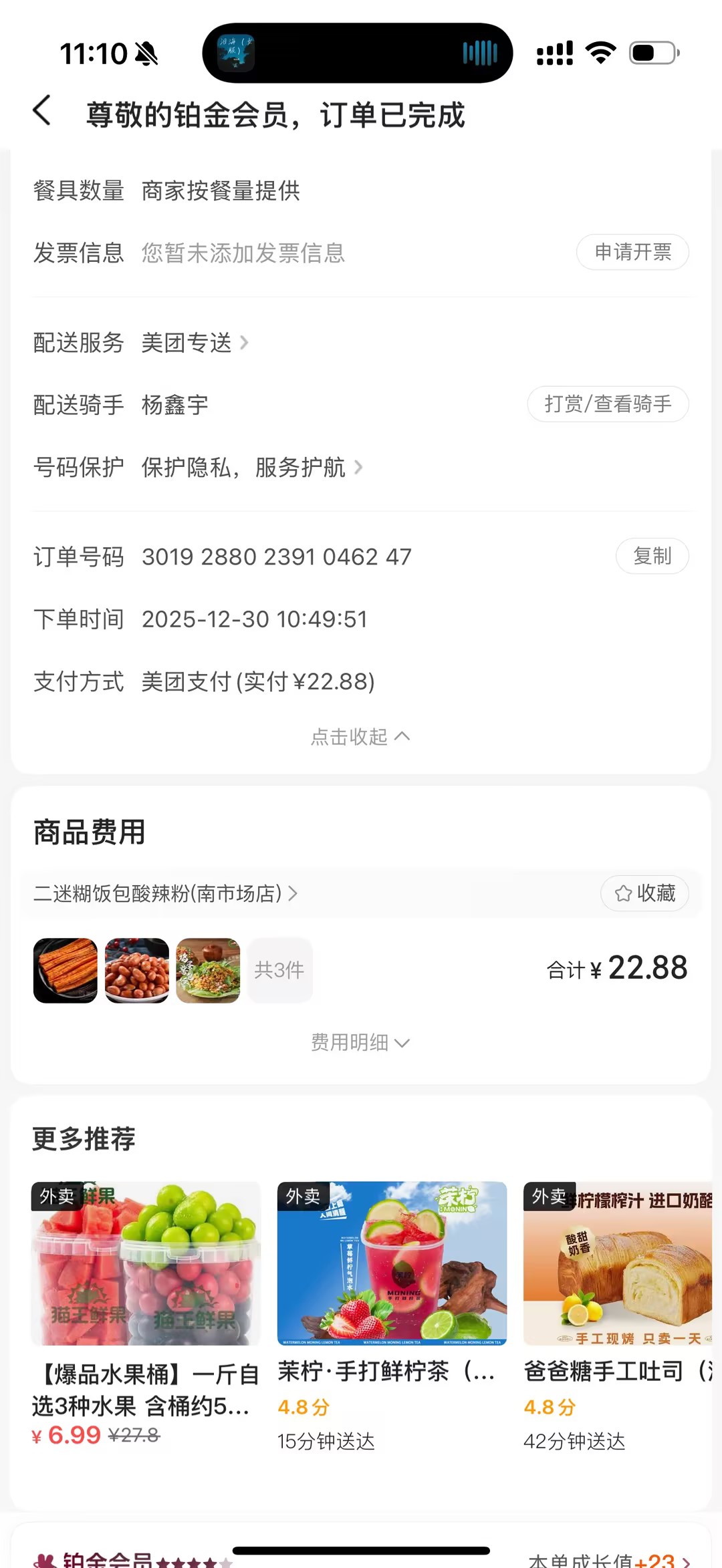Open 美团专送 delivery service details
This screenshot has width=722, height=1568.
pos(194,343)
